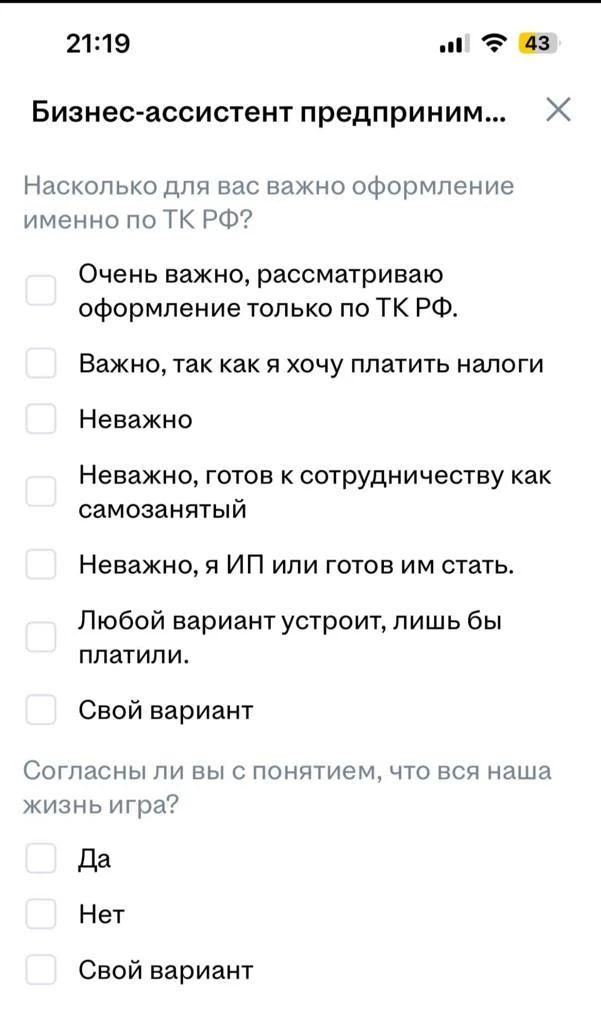Check 'Очень важно, рассматриваю оформление только по ТК РФ'
This screenshot has height=1015, width=601.
[40, 291]
